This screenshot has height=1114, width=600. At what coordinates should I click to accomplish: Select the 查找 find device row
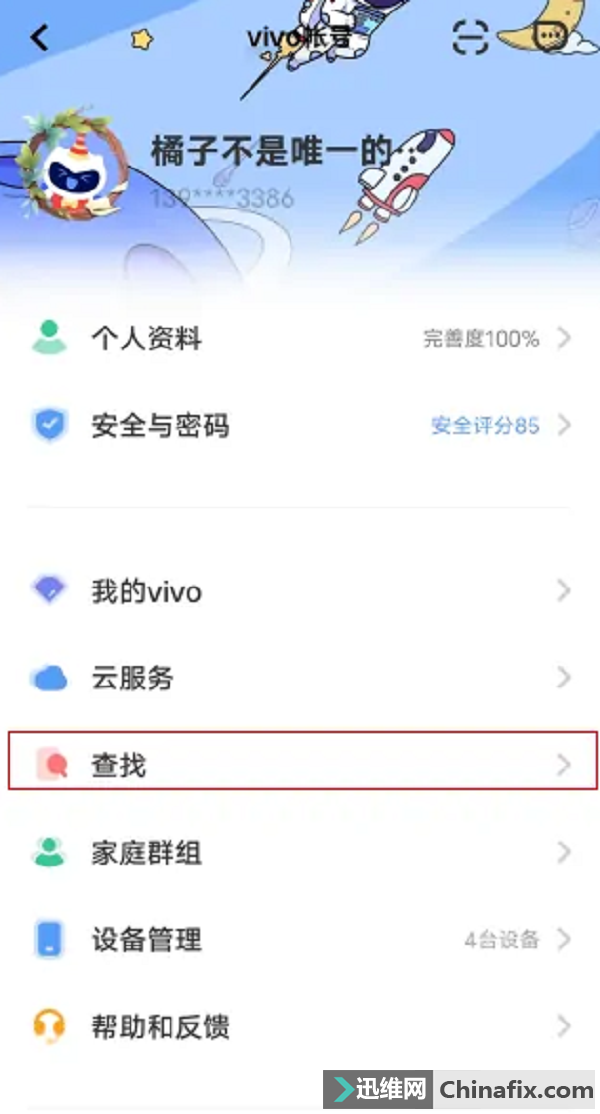click(x=303, y=762)
